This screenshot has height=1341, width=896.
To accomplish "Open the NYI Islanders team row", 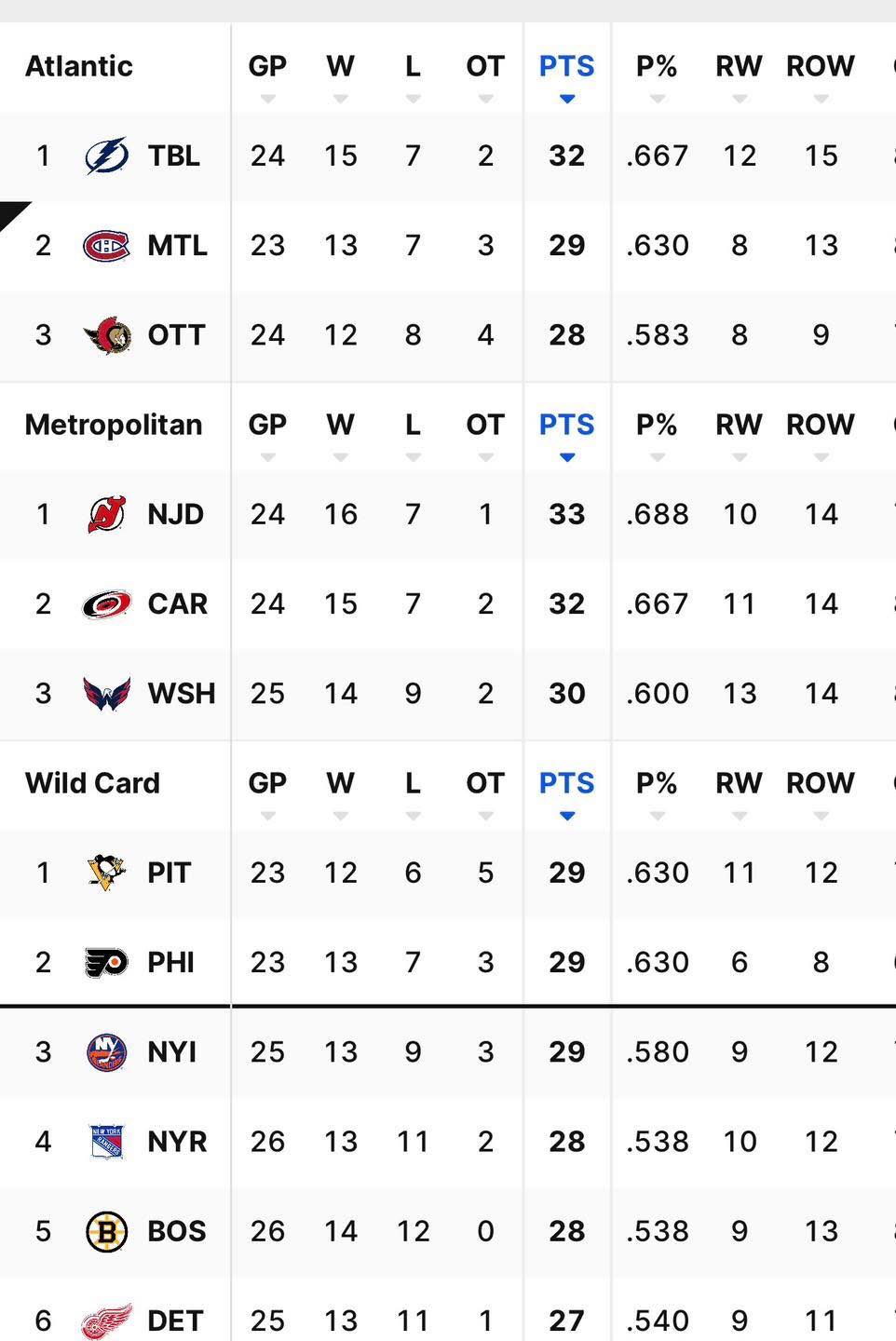I will tap(171, 1052).
